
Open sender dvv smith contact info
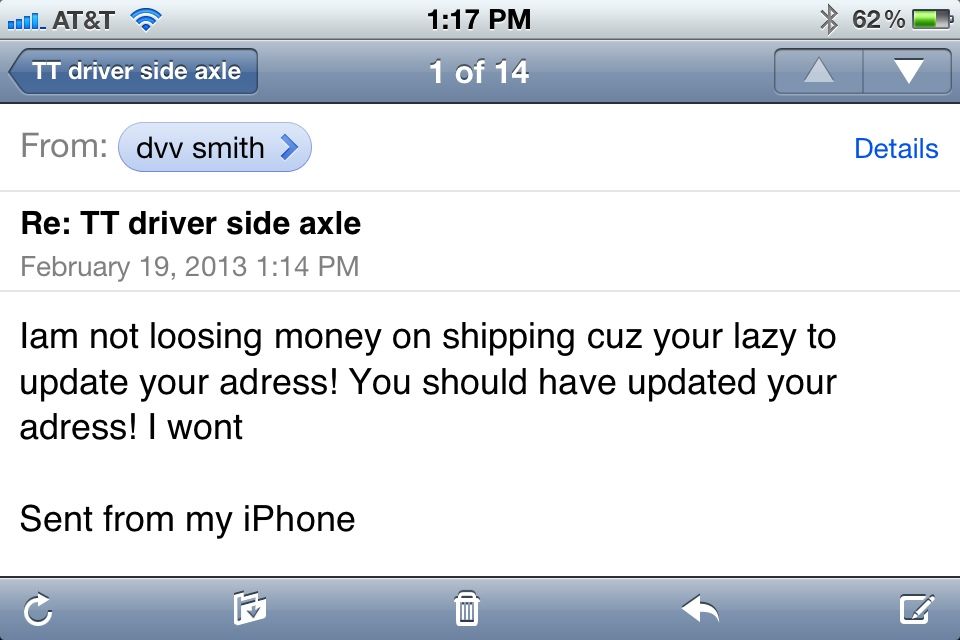point(215,149)
